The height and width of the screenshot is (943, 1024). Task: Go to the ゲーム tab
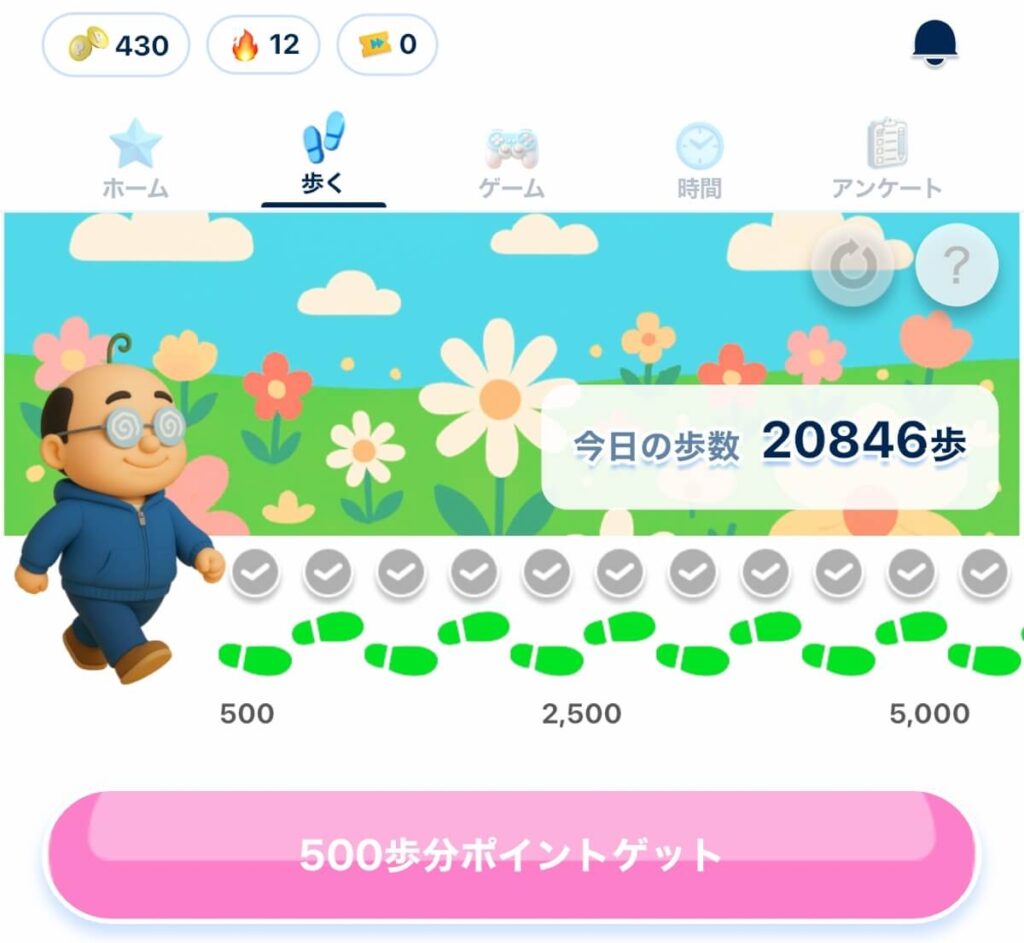[511, 160]
